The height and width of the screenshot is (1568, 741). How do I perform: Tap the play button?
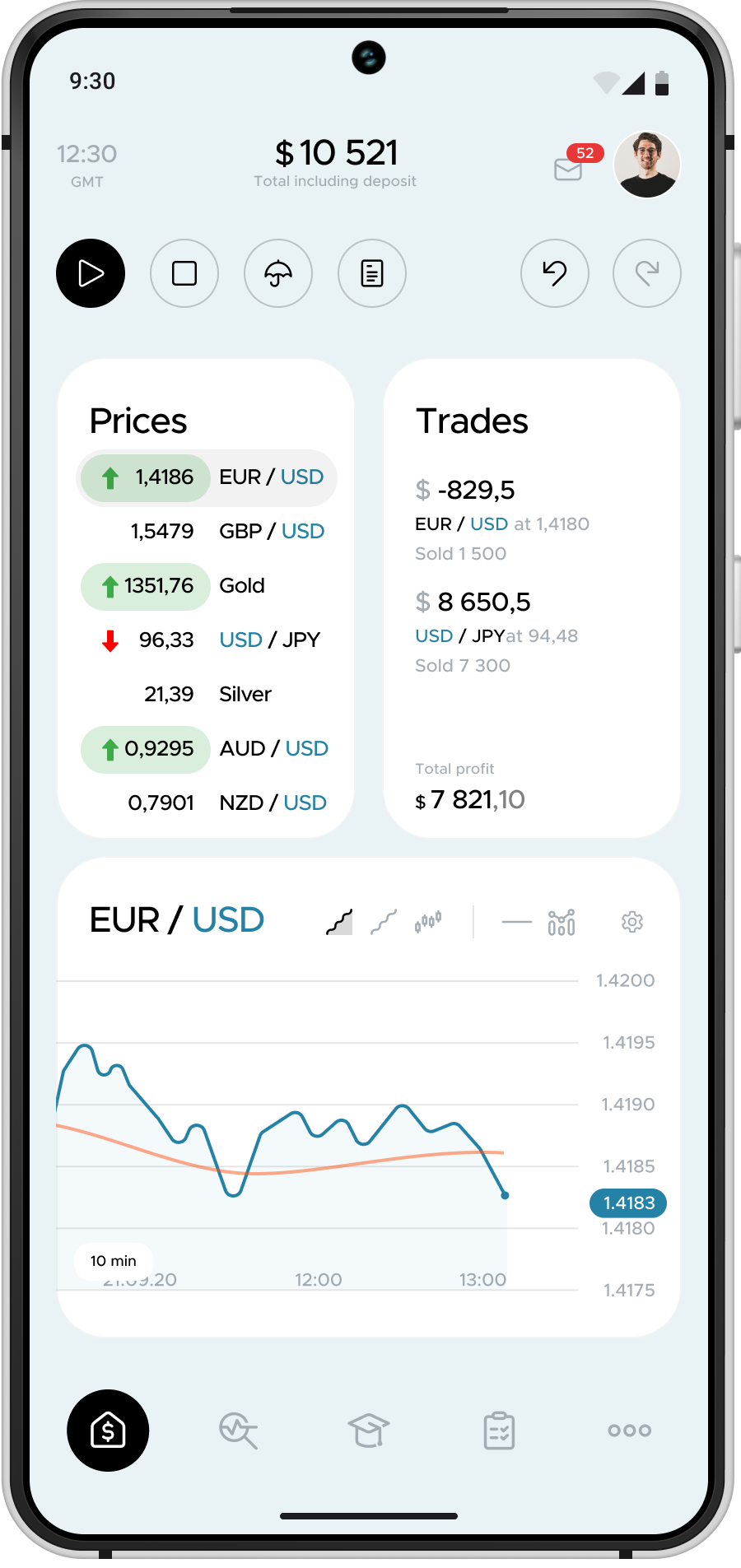point(91,273)
